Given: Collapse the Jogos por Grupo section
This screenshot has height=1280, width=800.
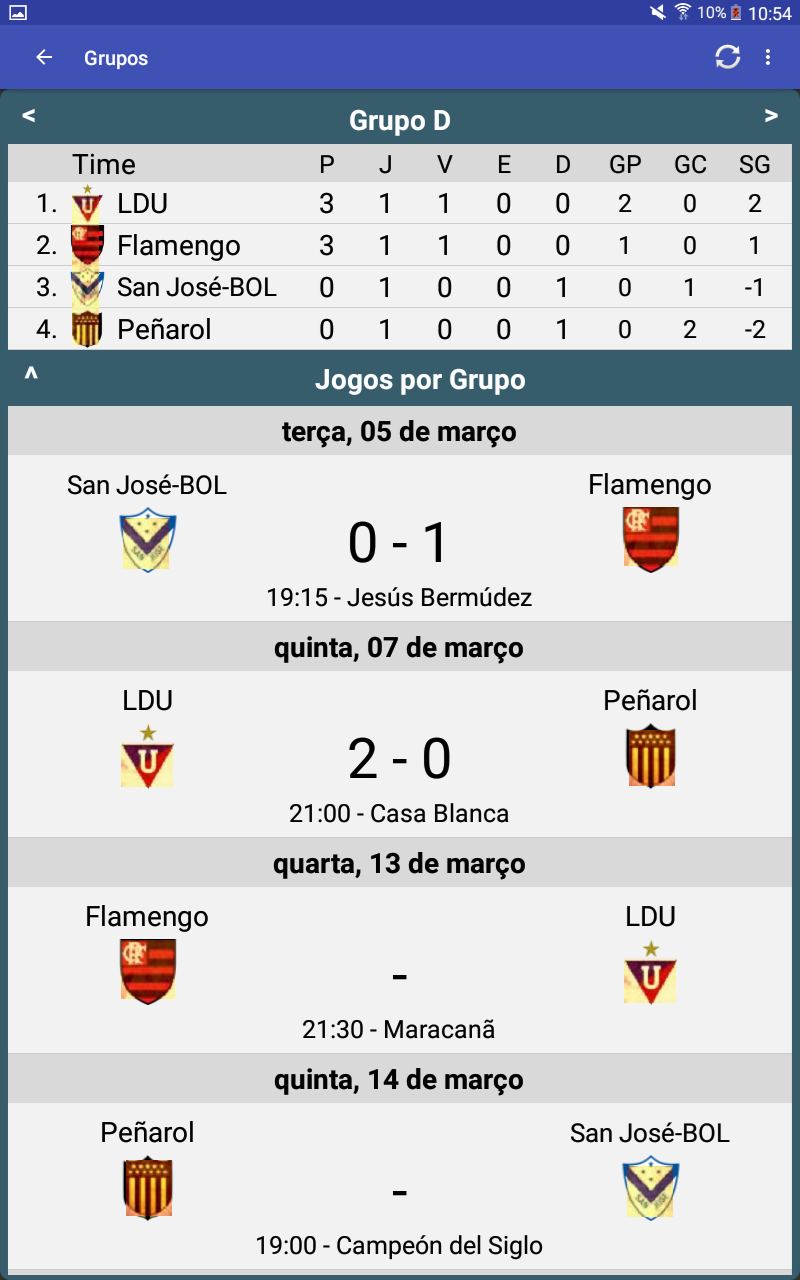Looking at the screenshot, I should (31, 376).
